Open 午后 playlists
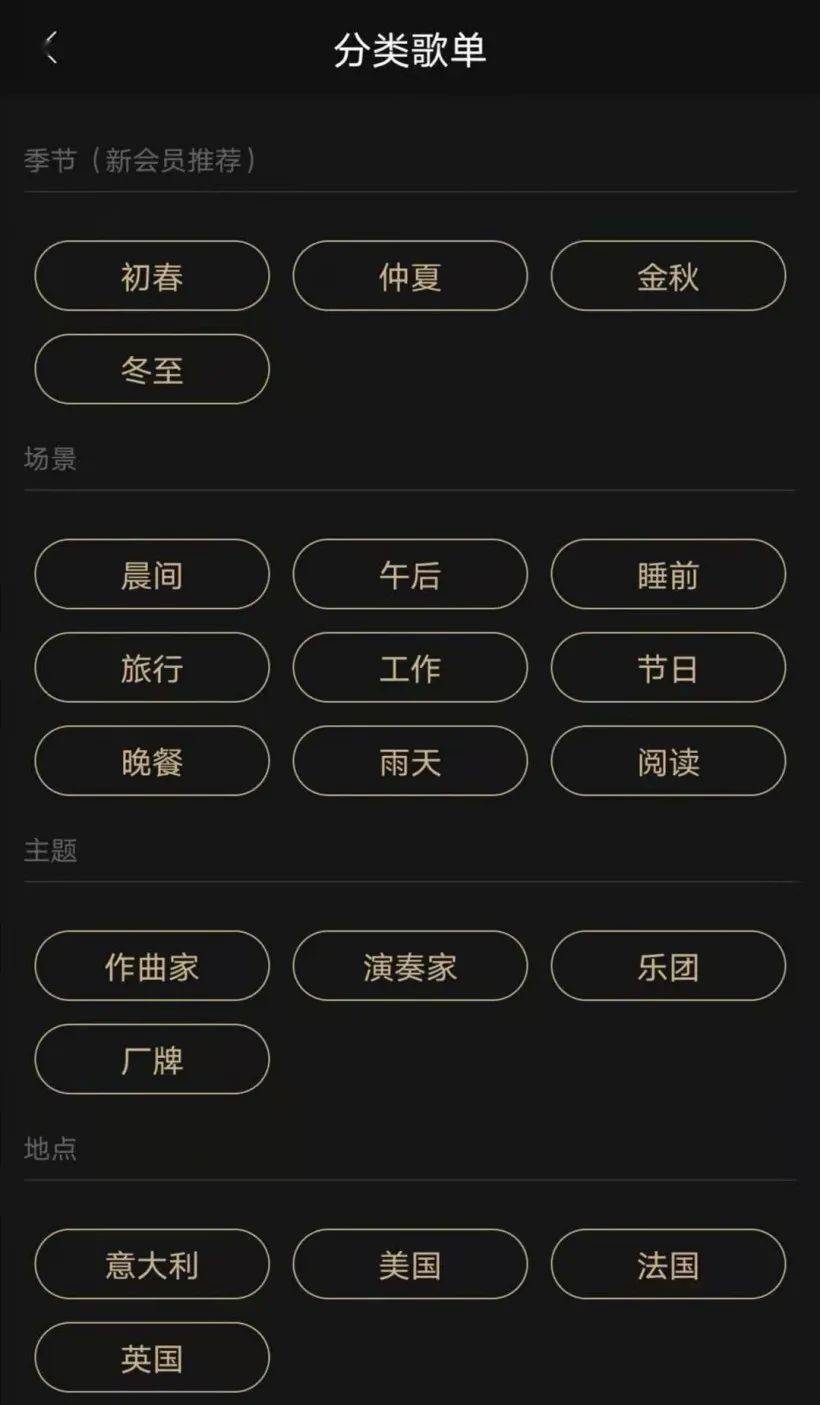This screenshot has width=820, height=1405. 410,575
